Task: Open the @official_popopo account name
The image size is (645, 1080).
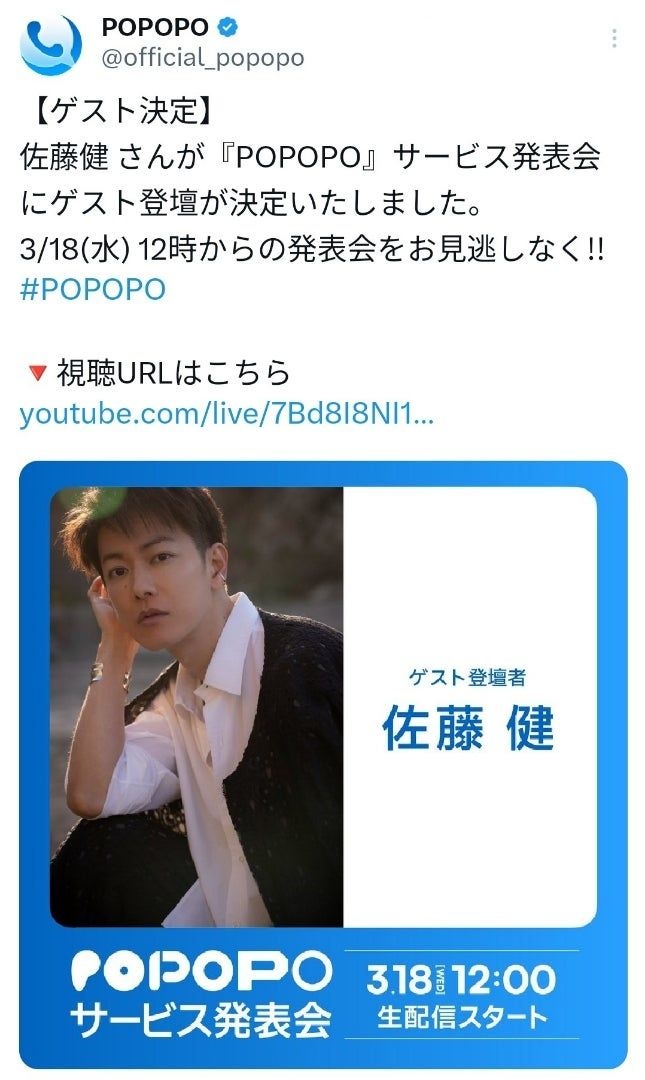Action: point(203,58)
